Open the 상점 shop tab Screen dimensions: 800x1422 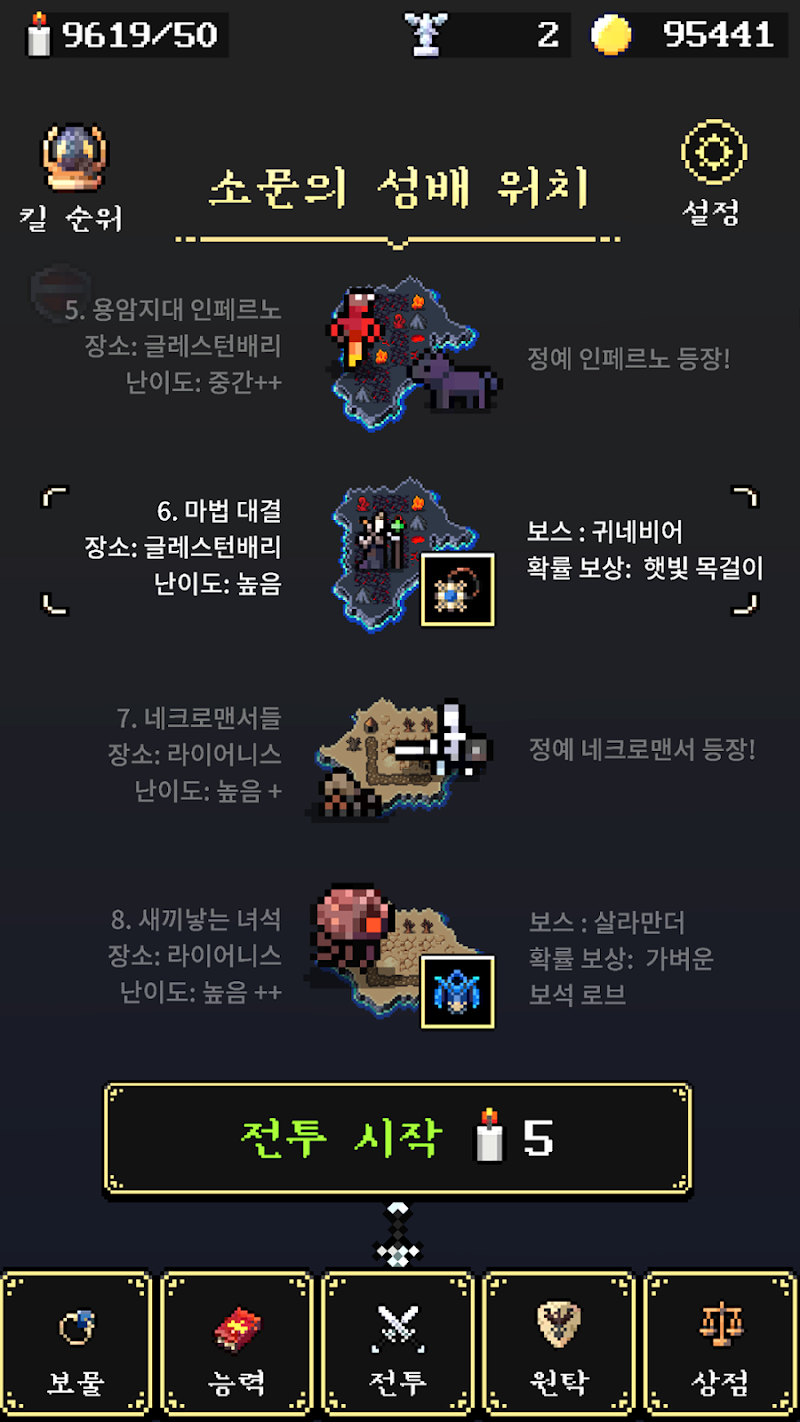point(720,1346)
